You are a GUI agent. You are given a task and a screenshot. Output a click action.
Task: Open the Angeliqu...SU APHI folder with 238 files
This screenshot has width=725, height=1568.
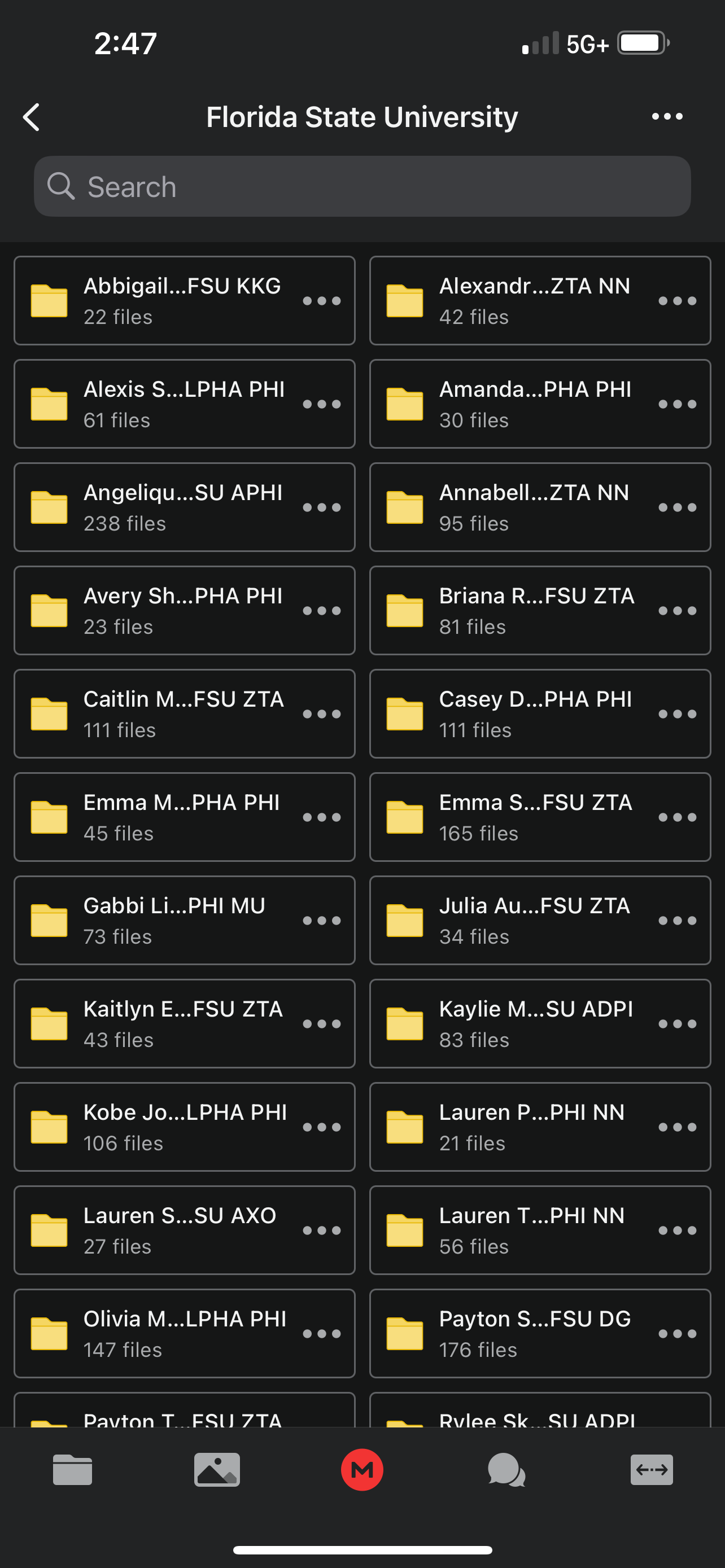tap(185, 507)
